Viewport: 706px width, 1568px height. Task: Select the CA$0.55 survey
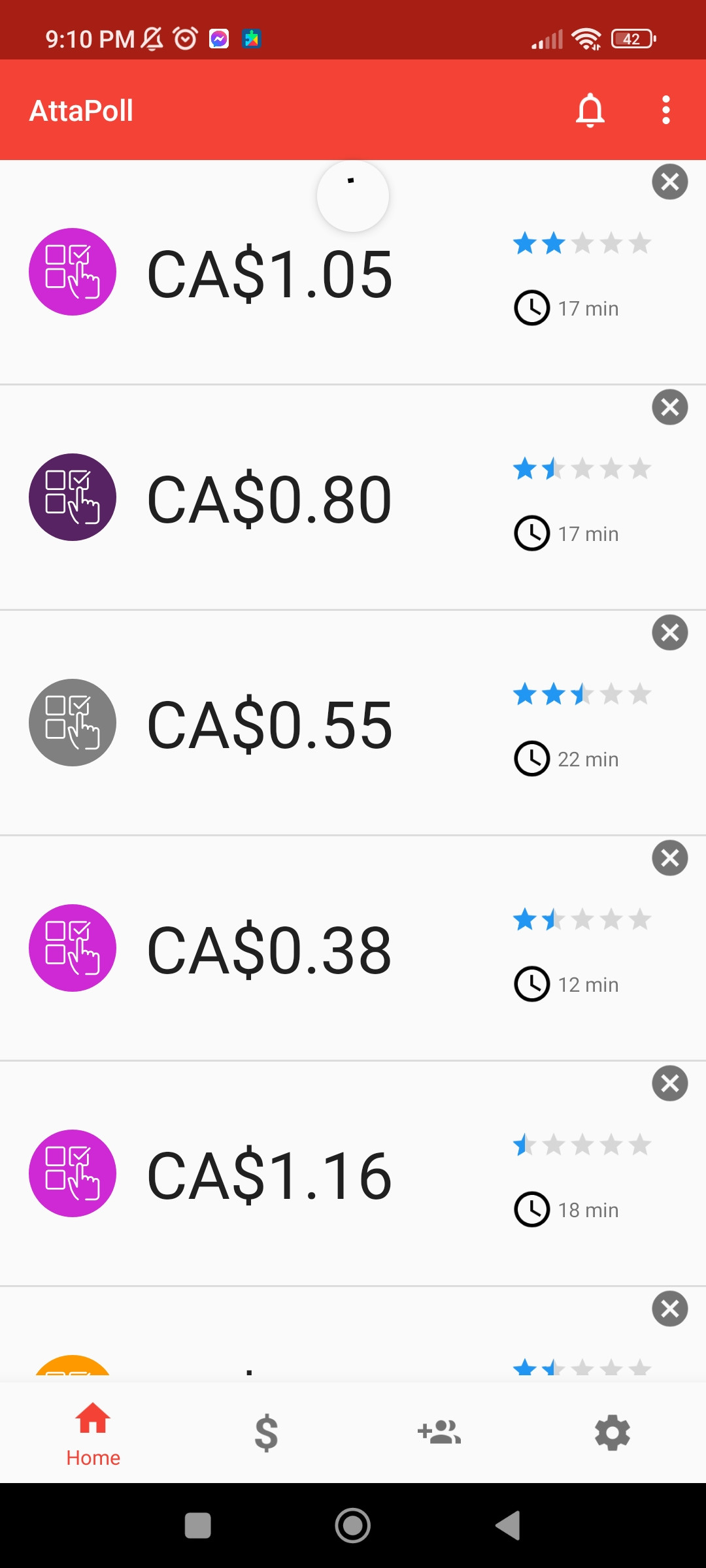(x=269, y=725)
